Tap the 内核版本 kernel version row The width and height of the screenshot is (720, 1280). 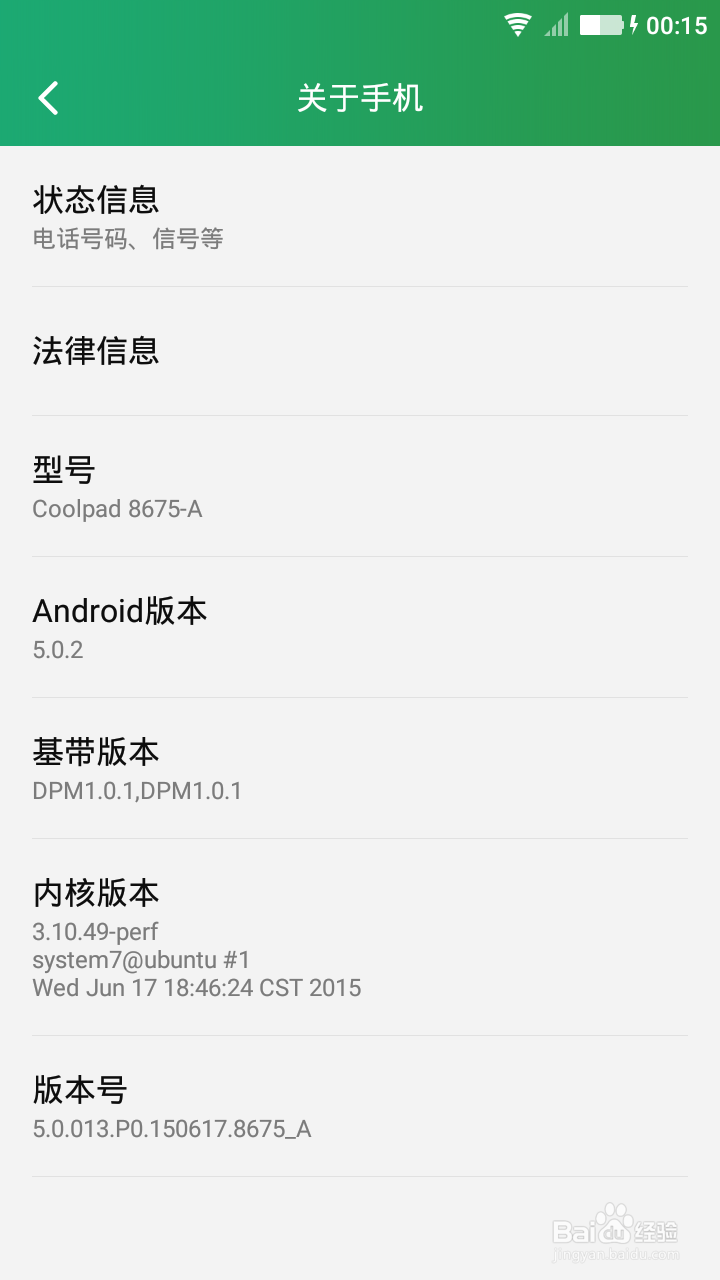360,935
